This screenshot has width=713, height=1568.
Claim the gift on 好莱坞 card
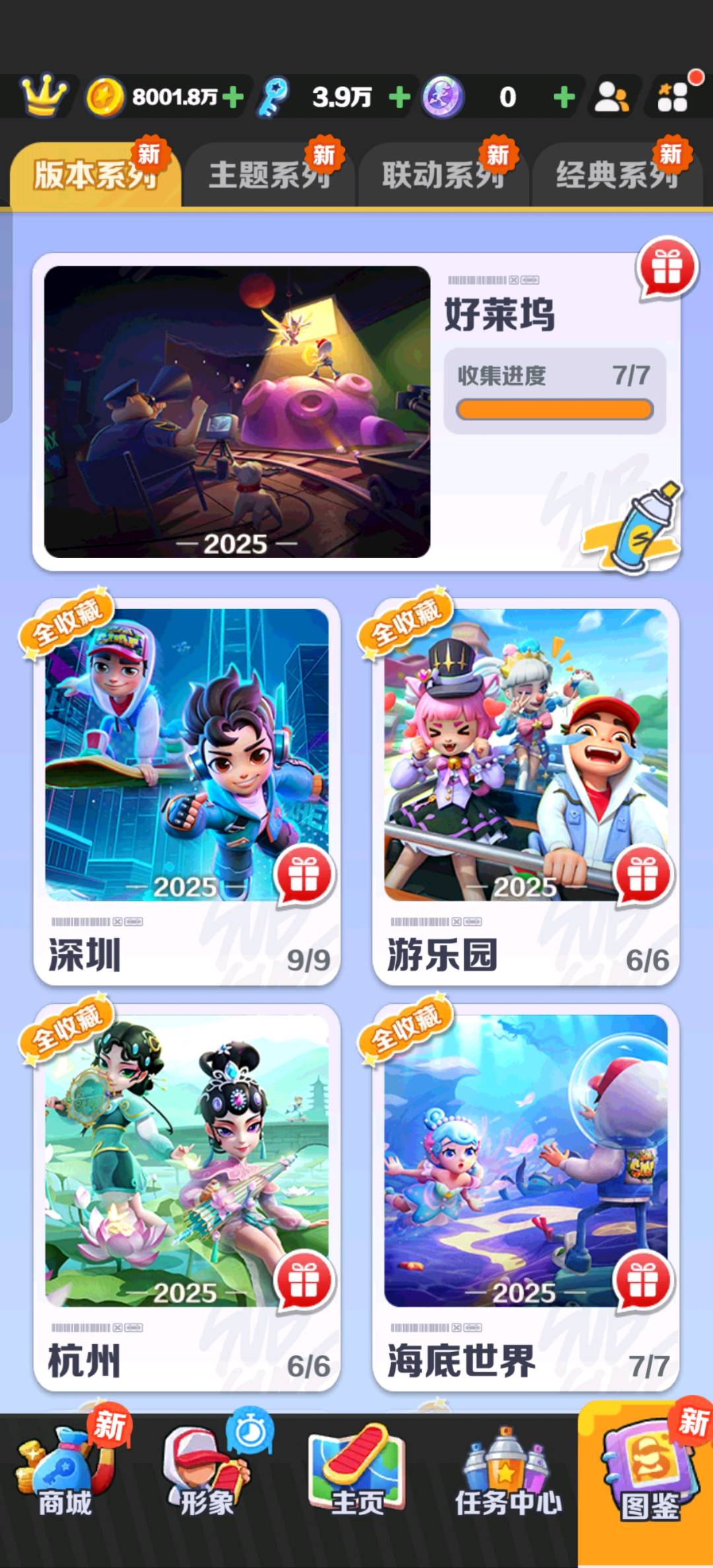click(667, 268)
